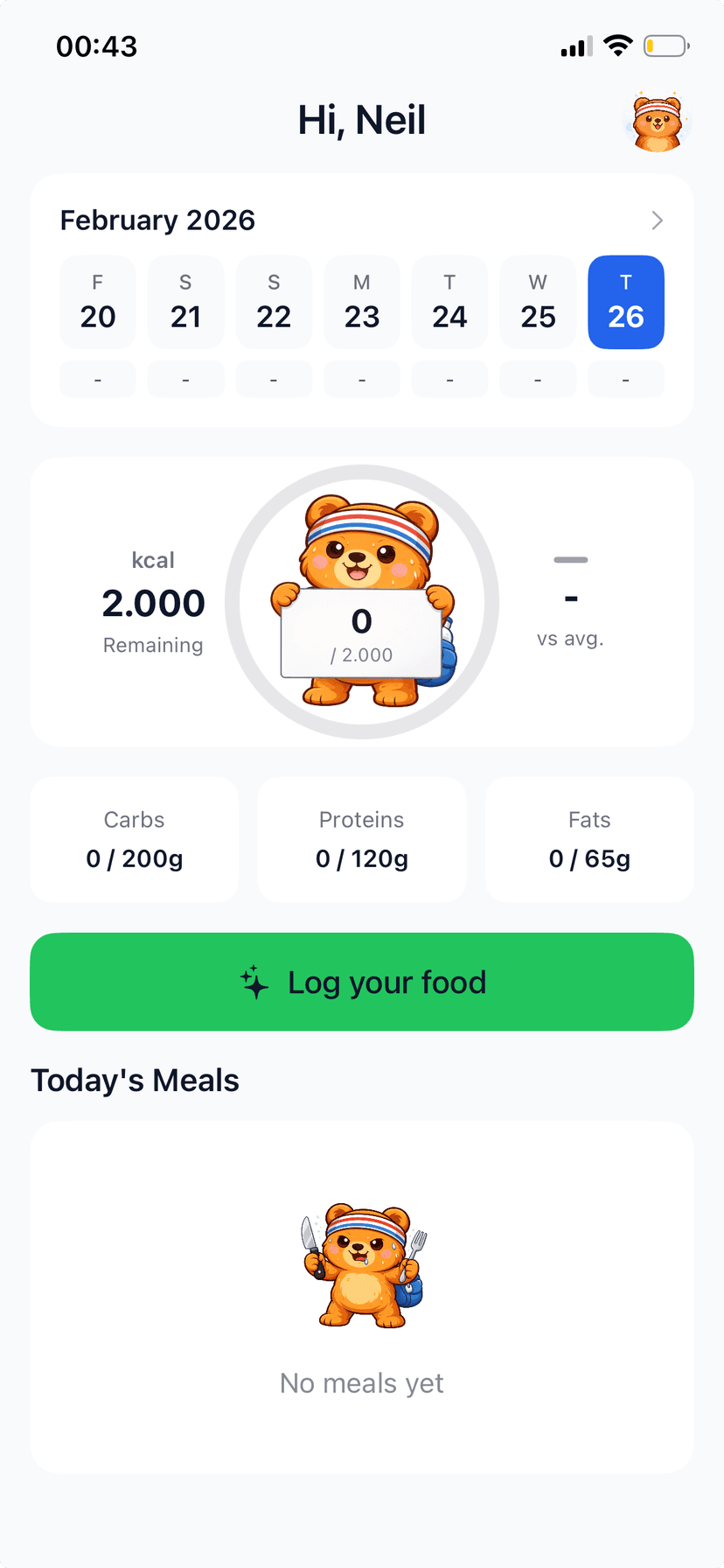Click the 0 / 2.000 calorie progress ring

tap(362, 634)
